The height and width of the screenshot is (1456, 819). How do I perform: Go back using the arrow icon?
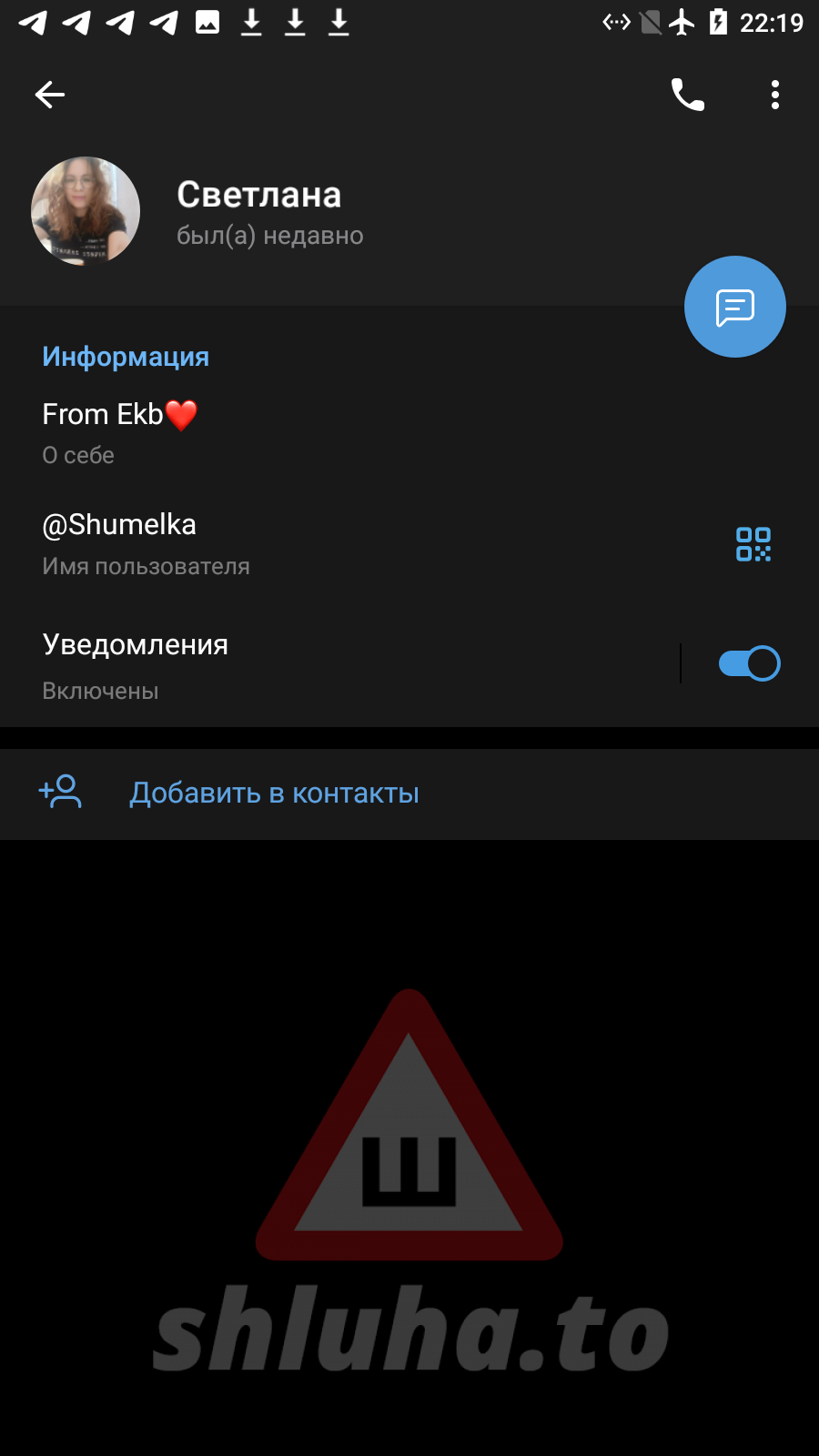[50, 95]
